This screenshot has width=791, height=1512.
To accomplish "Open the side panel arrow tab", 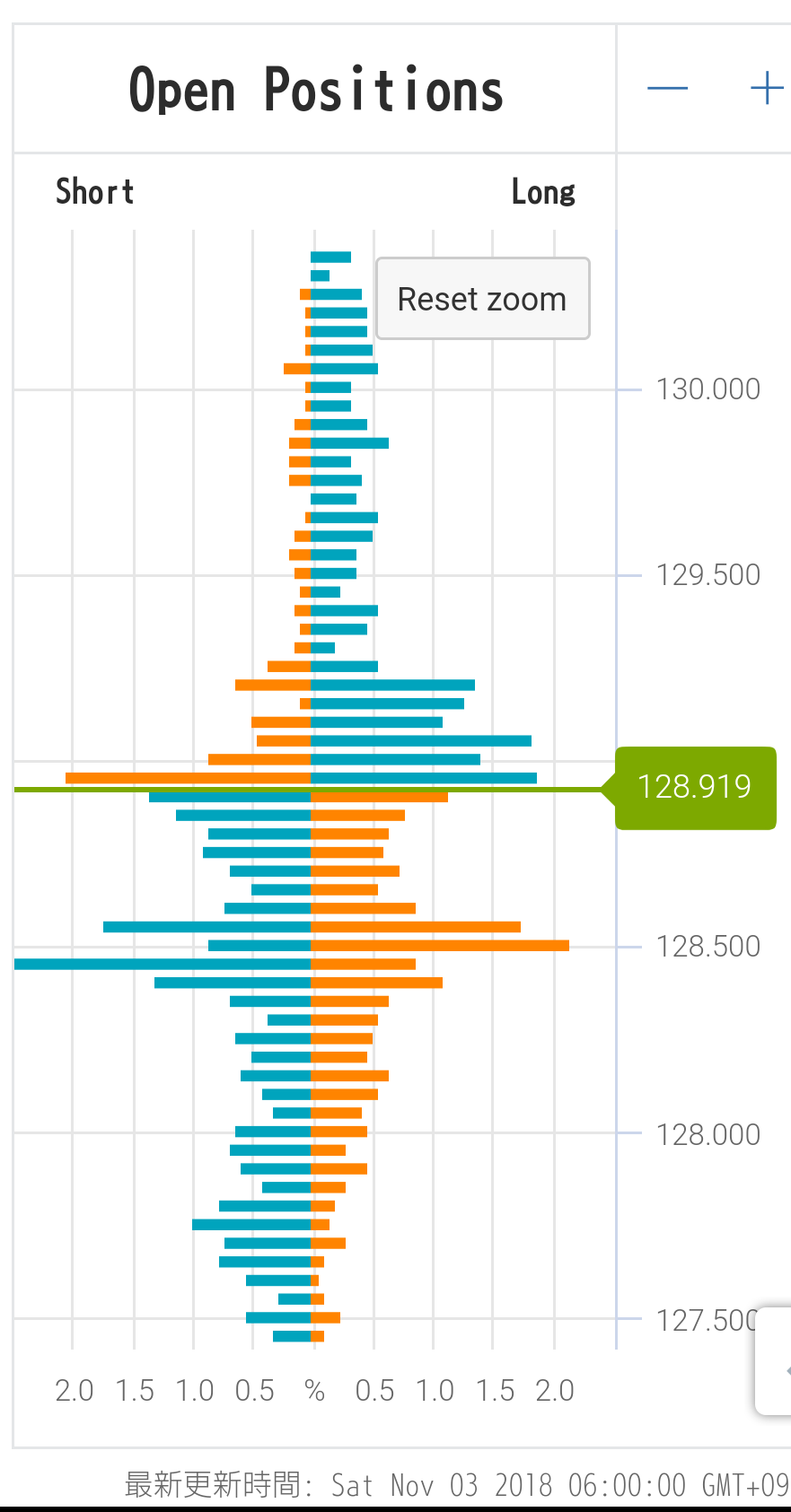I will pos(778,1363).
